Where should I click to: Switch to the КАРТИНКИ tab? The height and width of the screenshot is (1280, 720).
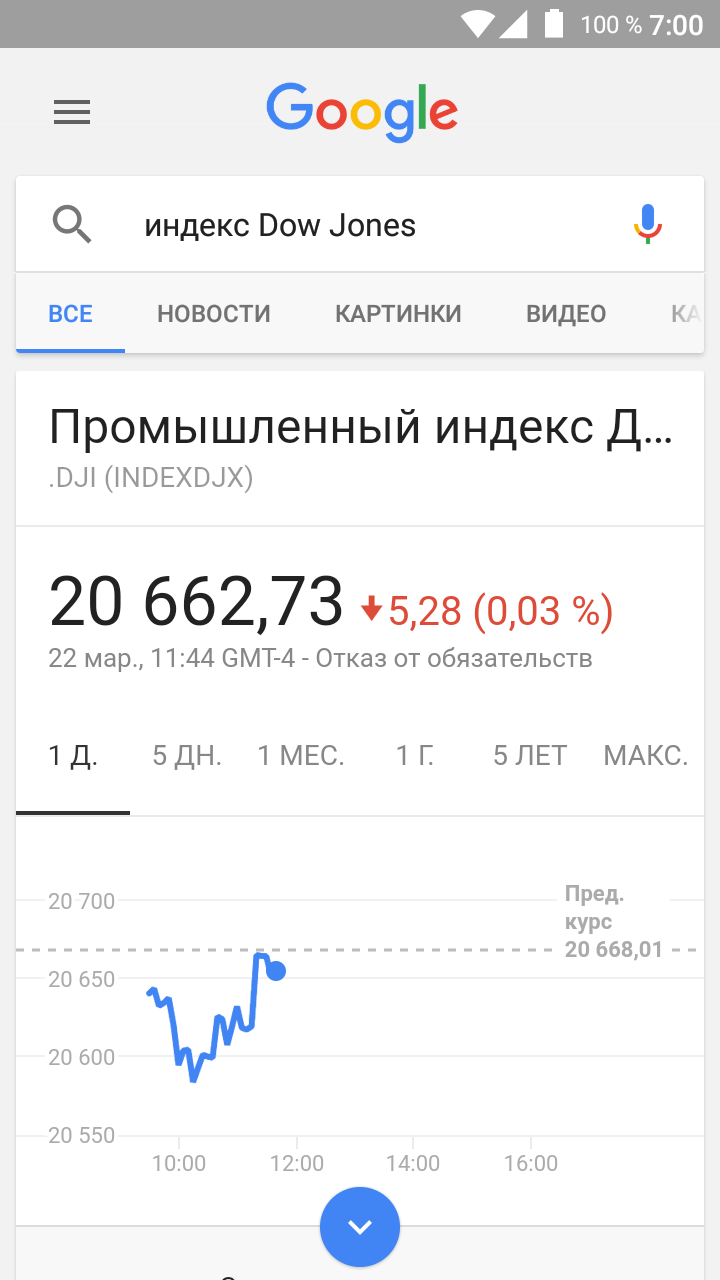click(x=398, y=314)
